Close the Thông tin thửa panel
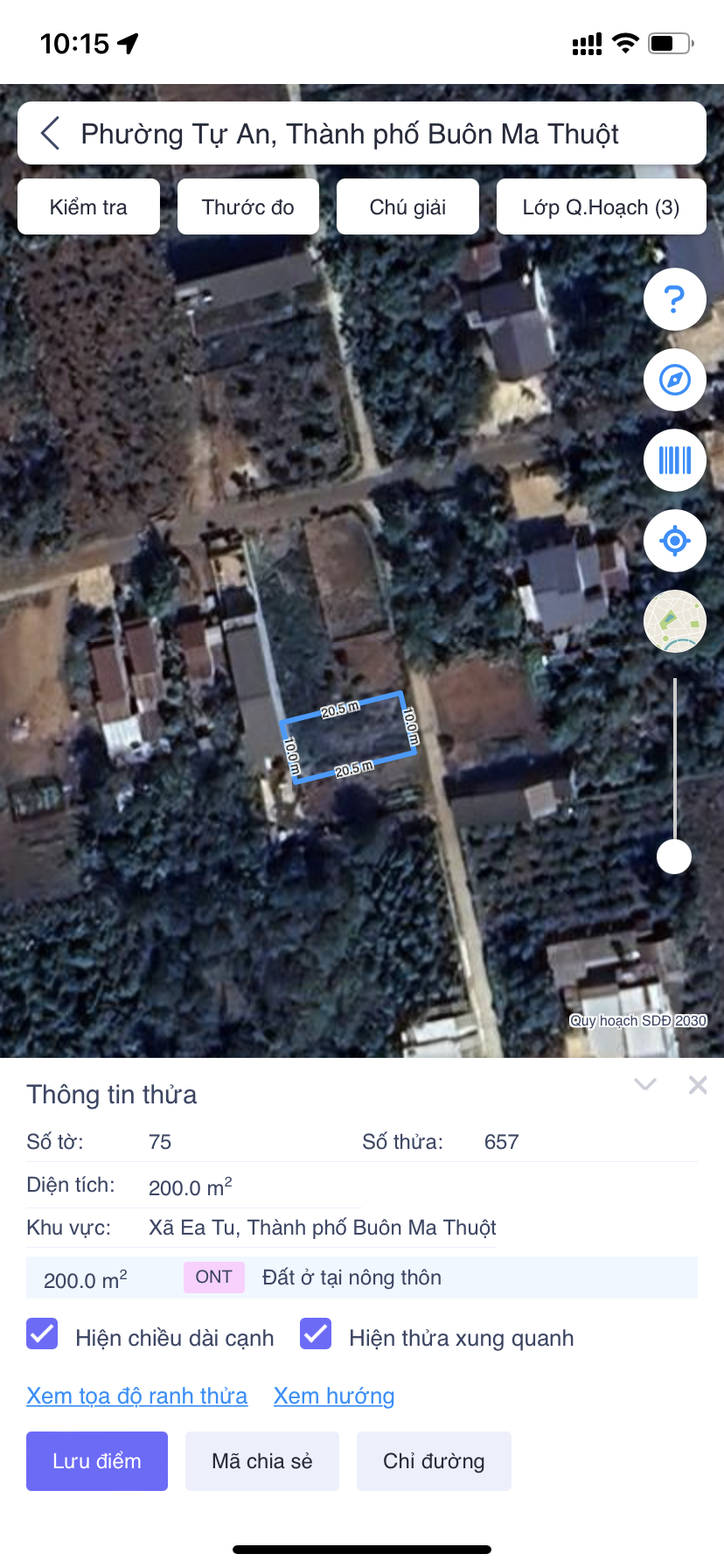The width and height of the screenshot is (724, 1568). coord(698,1085)
